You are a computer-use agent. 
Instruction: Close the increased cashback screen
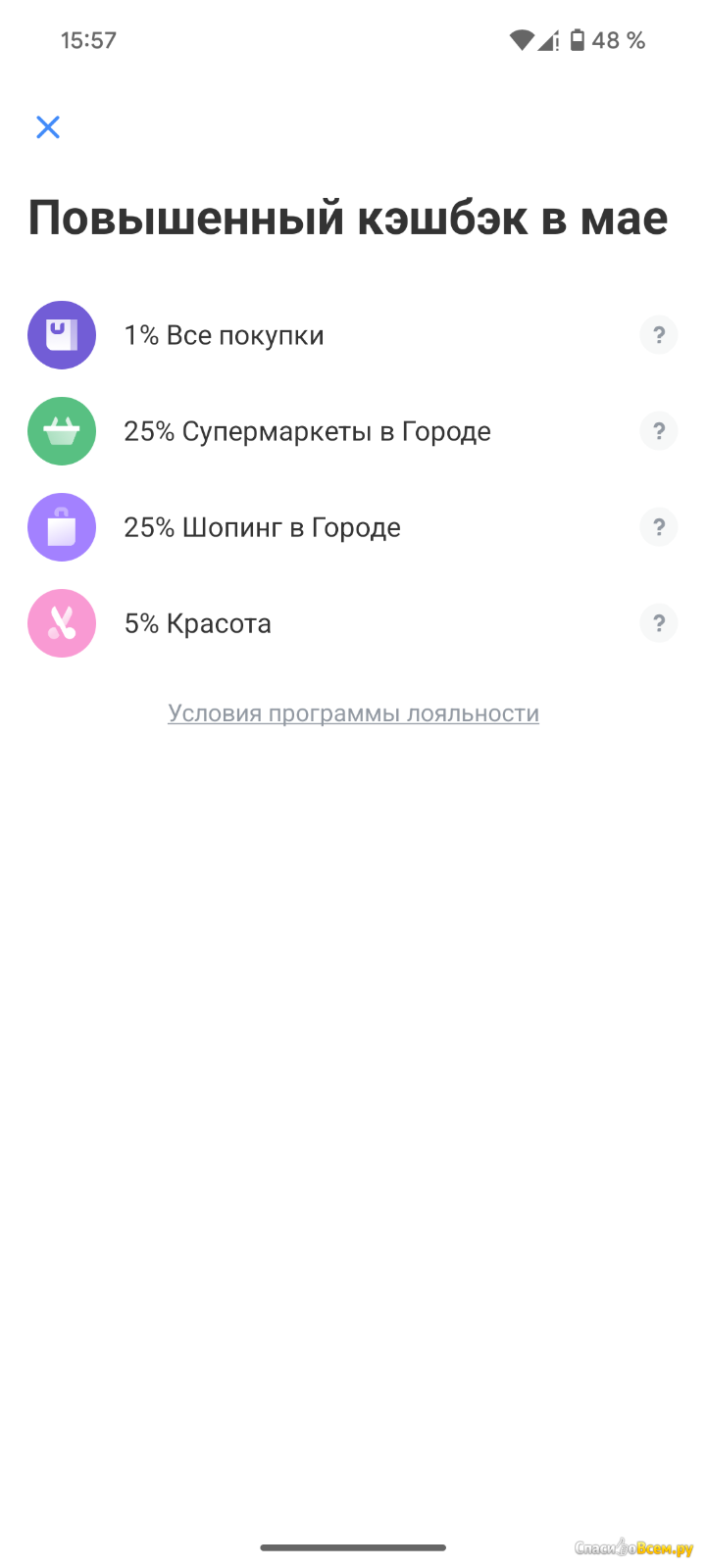click(48, 127)
